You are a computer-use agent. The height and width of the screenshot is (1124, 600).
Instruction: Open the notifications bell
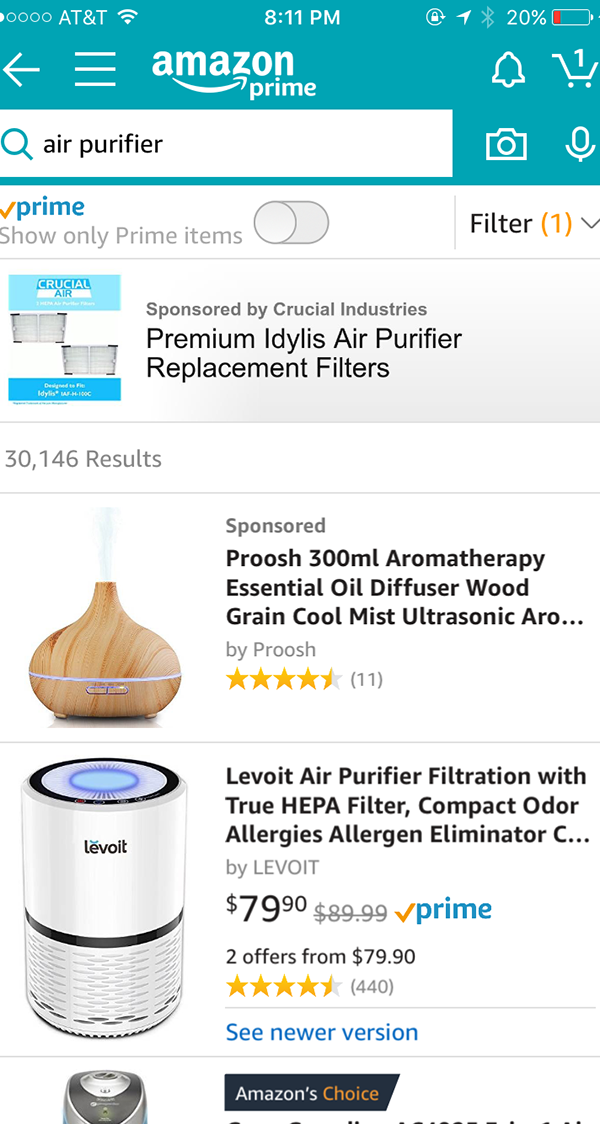(x=508, y=69)
